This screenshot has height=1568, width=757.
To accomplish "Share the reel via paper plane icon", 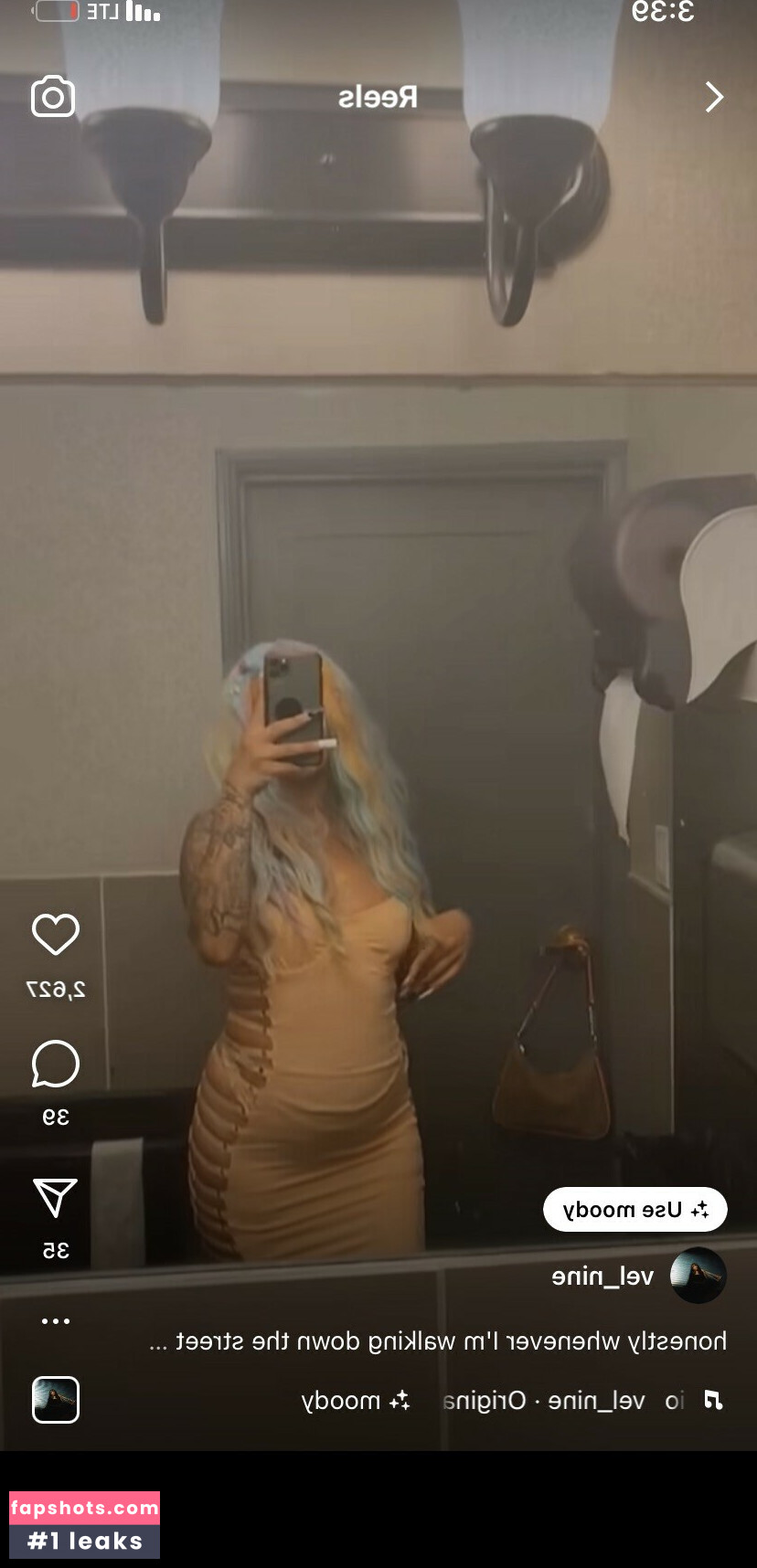I will pos(55,1198).
